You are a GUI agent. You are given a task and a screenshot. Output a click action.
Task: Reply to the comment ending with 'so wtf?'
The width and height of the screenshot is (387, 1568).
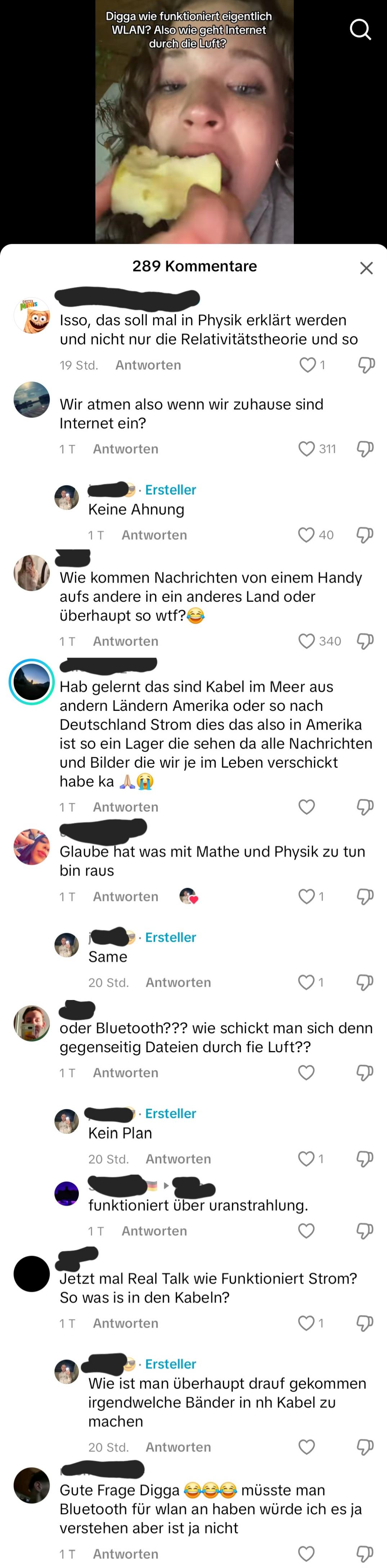pos(126,641)
